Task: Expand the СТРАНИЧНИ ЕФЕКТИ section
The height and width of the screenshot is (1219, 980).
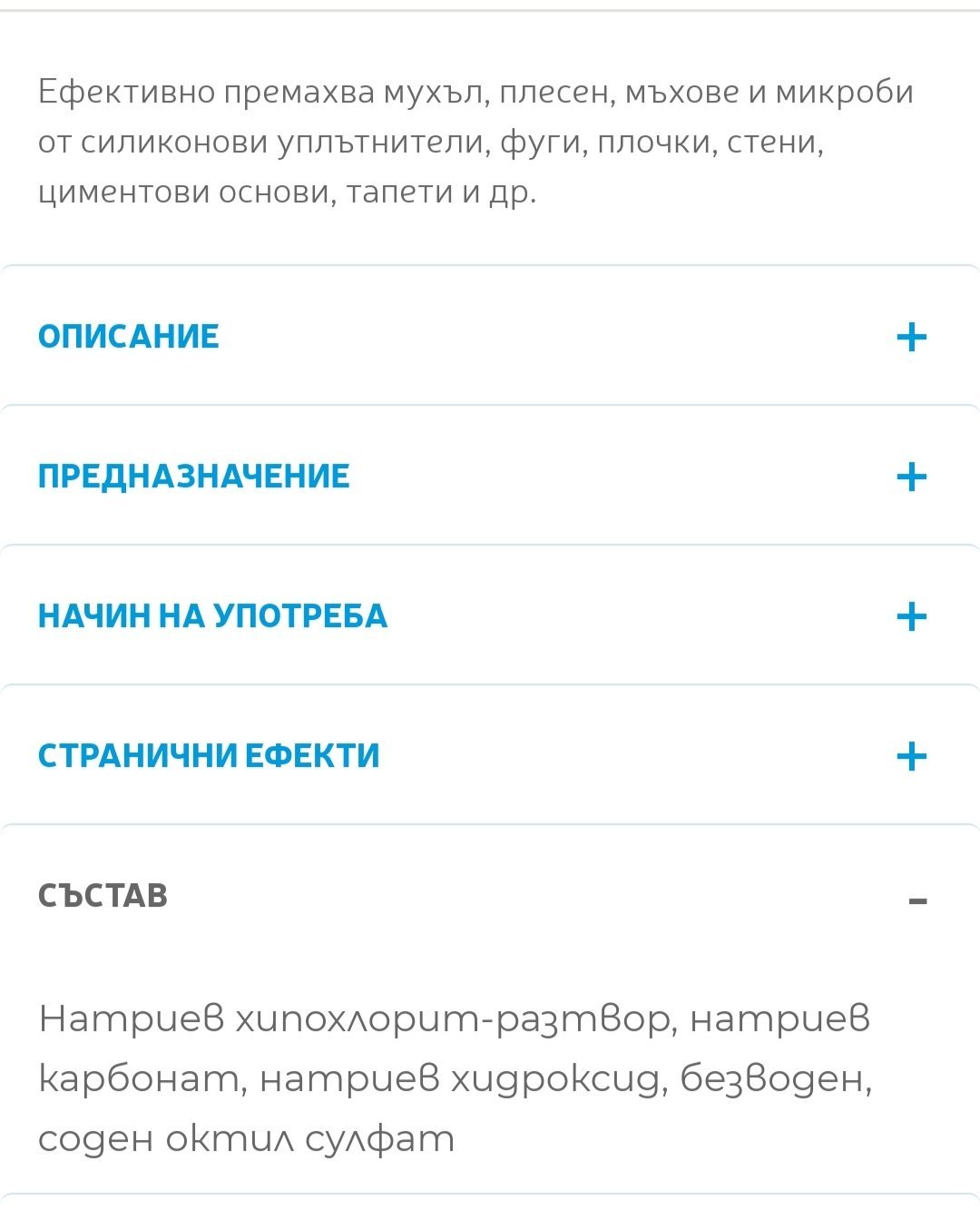Action: point(490,756)
